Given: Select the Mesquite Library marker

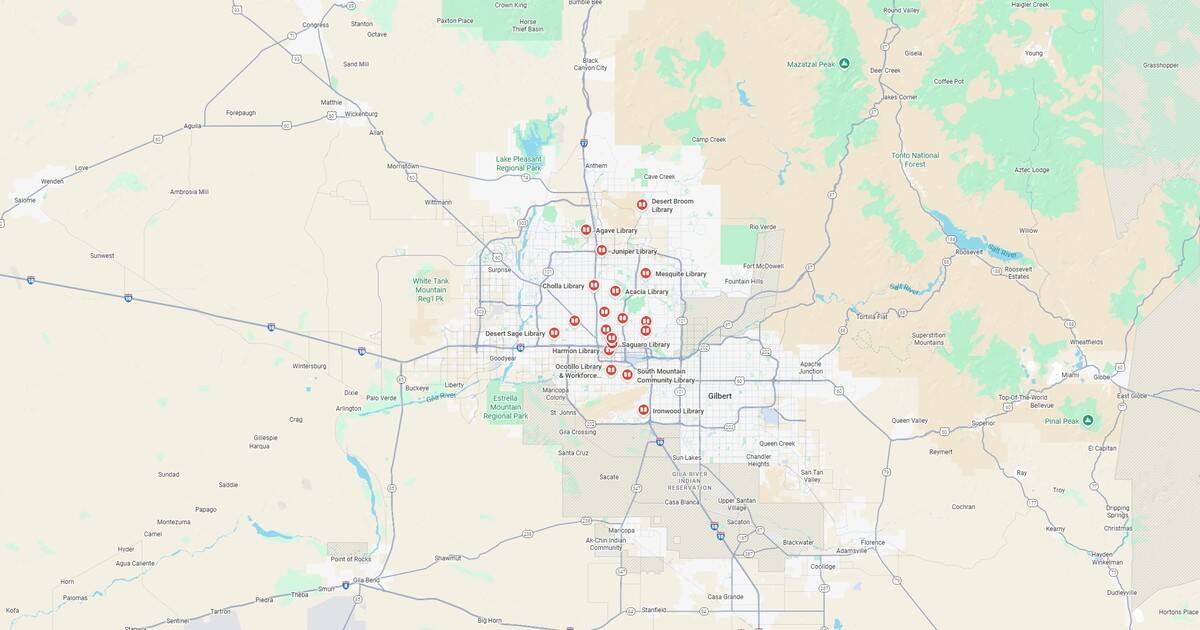Looking at the screenshot, I should [x=646, y=273].
